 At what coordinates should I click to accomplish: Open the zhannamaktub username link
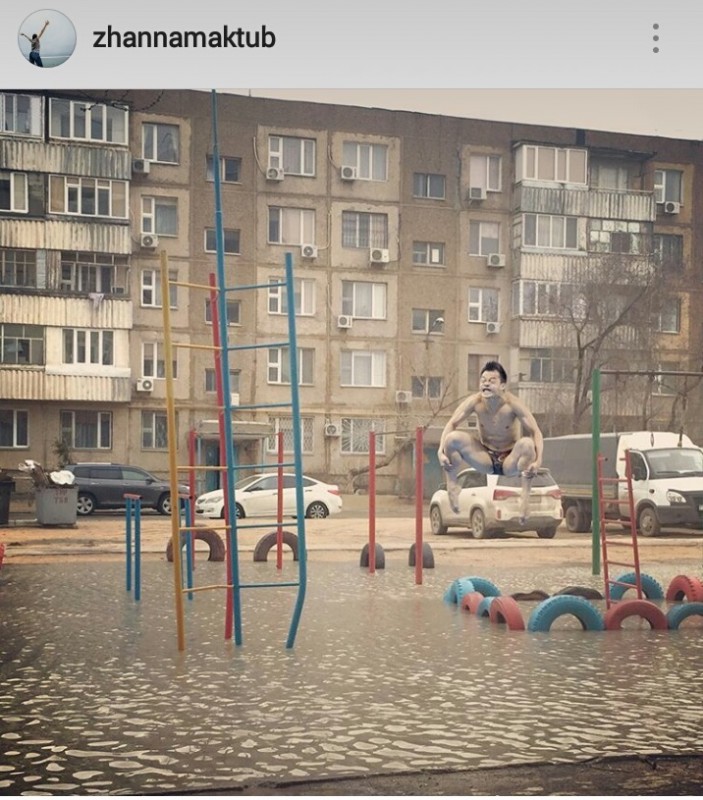pos(183,38)
